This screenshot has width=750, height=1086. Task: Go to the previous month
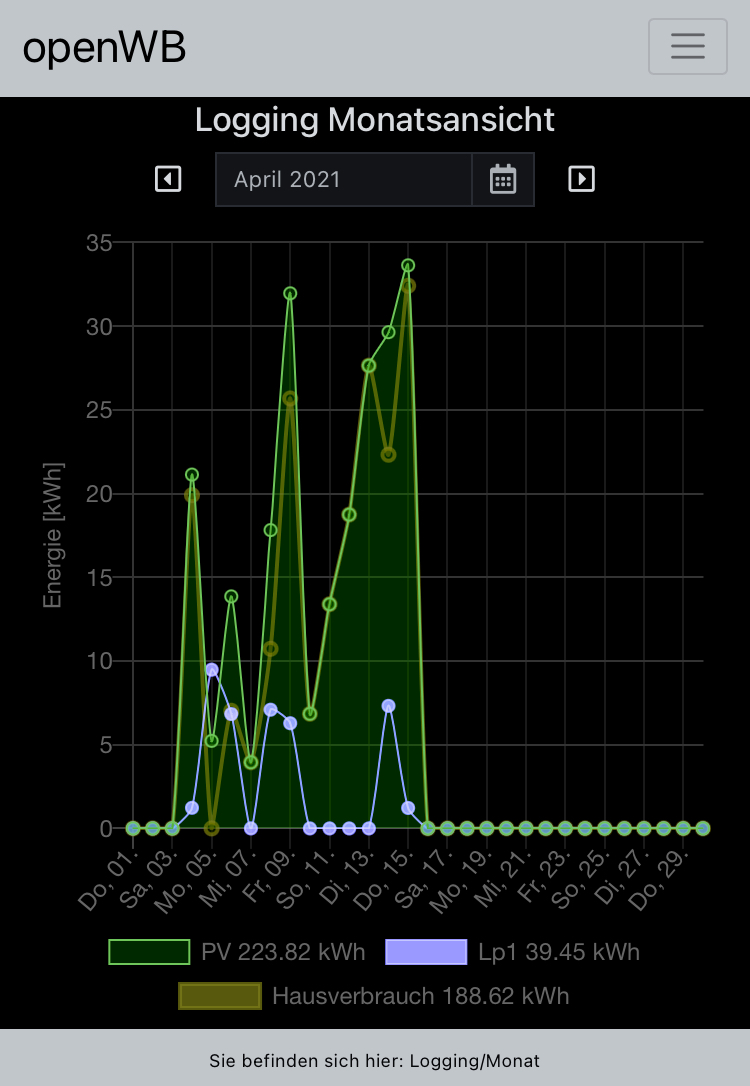(168, 179)
